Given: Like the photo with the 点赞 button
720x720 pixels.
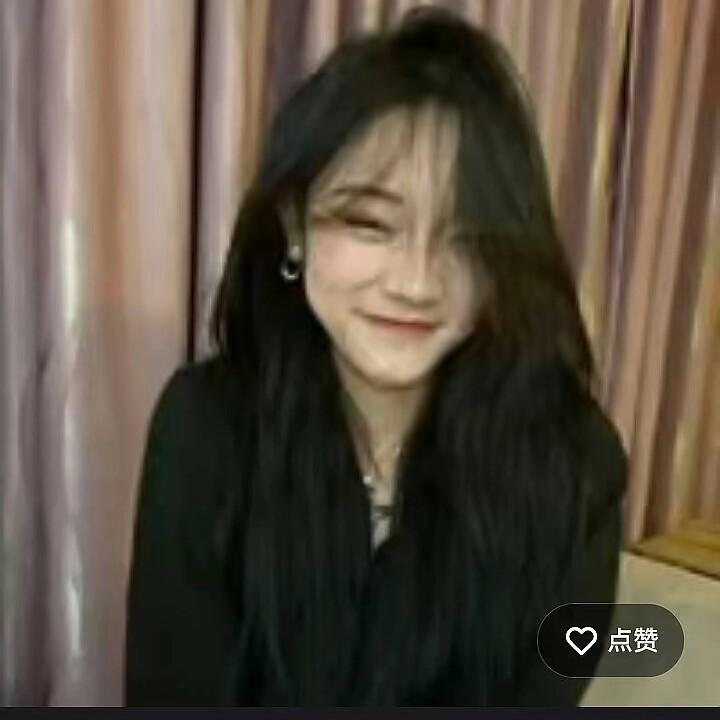Looking at the screenshot, I should 610,641.
